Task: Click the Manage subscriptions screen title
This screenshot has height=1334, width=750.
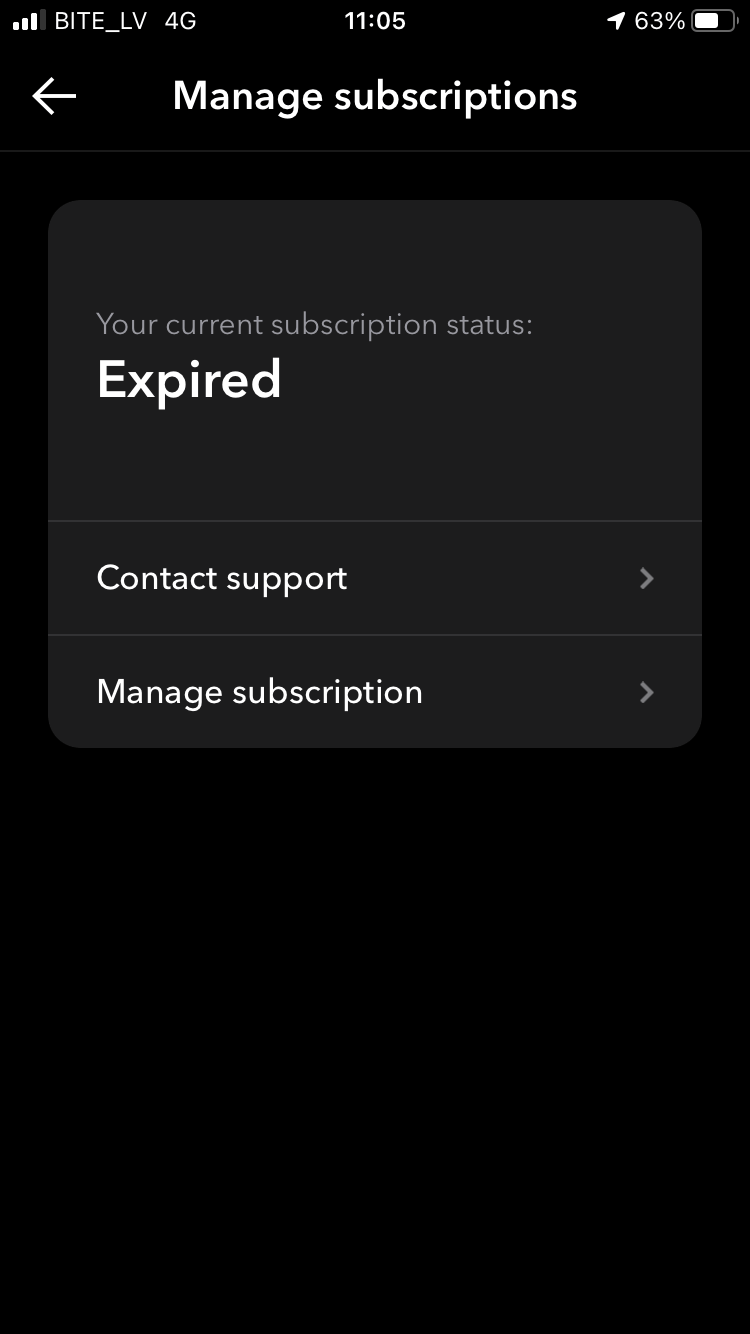Action: (375, 95)
